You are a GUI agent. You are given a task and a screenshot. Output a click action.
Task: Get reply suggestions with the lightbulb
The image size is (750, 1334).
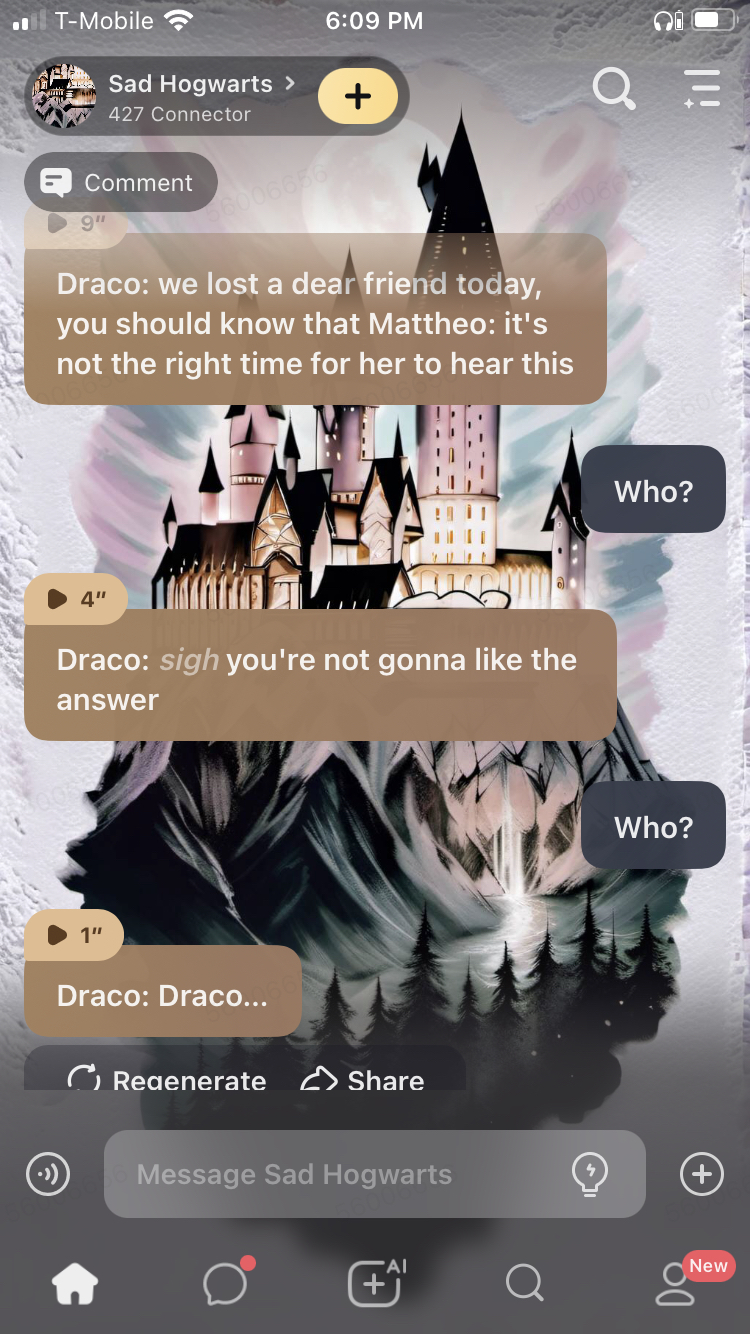coord(590,1174)
